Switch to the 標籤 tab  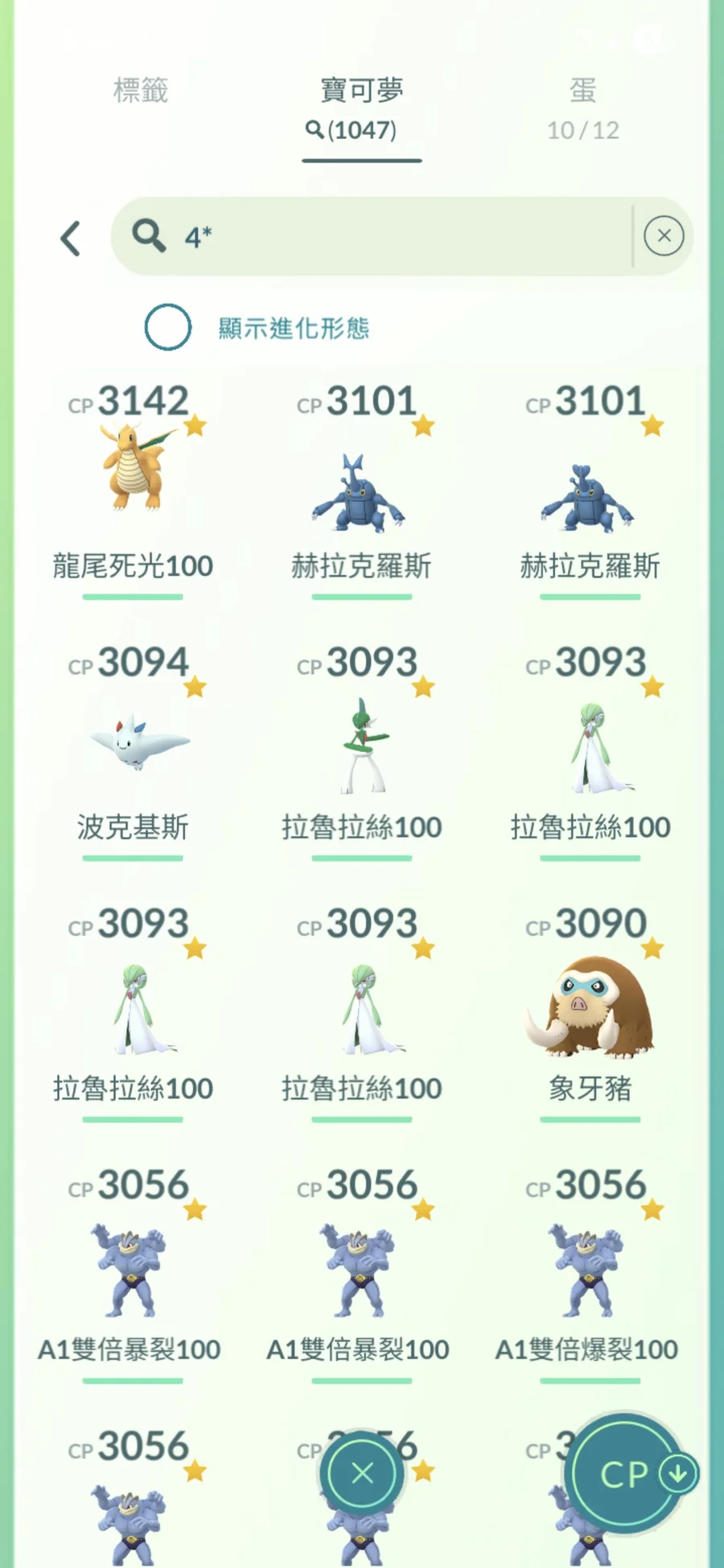[141, 91]
